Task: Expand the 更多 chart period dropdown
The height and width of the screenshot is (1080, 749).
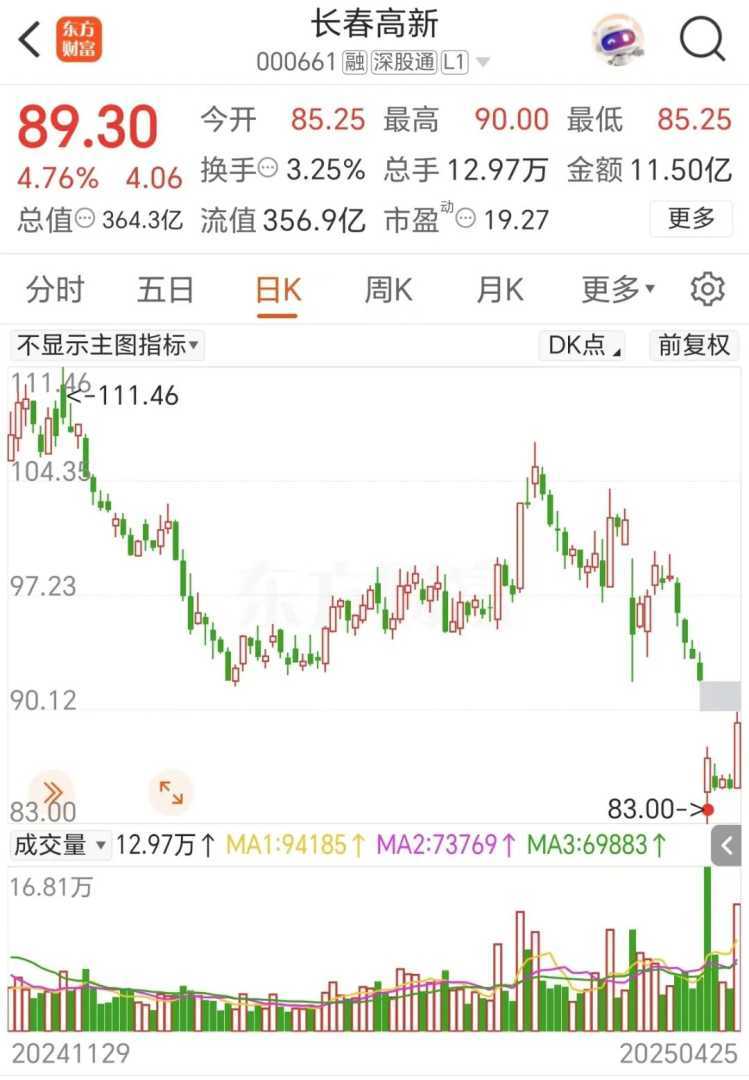Action: [x=617, y=291]
